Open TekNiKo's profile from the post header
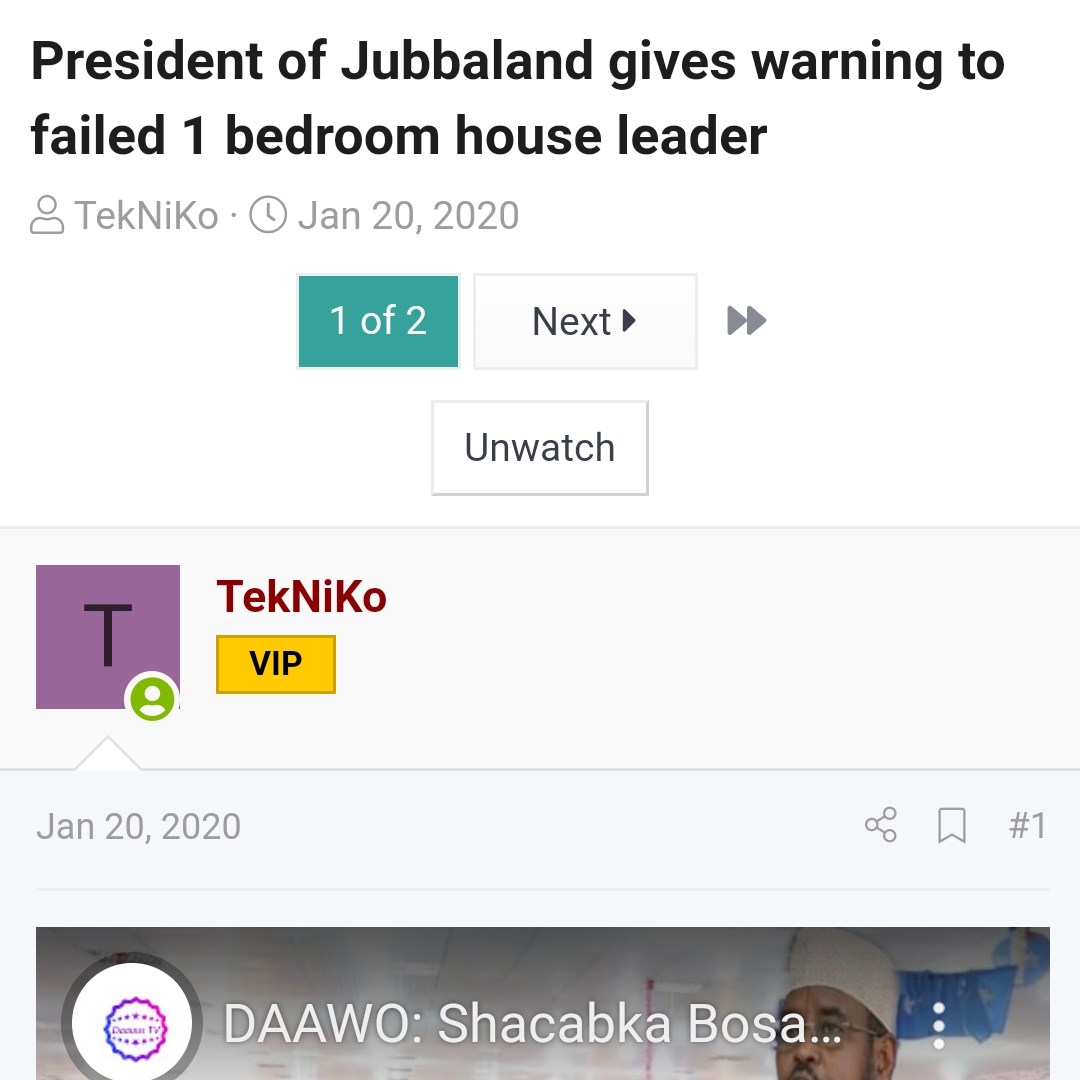The height and width of the screenshot is (1080, 1080). point(301,597)
